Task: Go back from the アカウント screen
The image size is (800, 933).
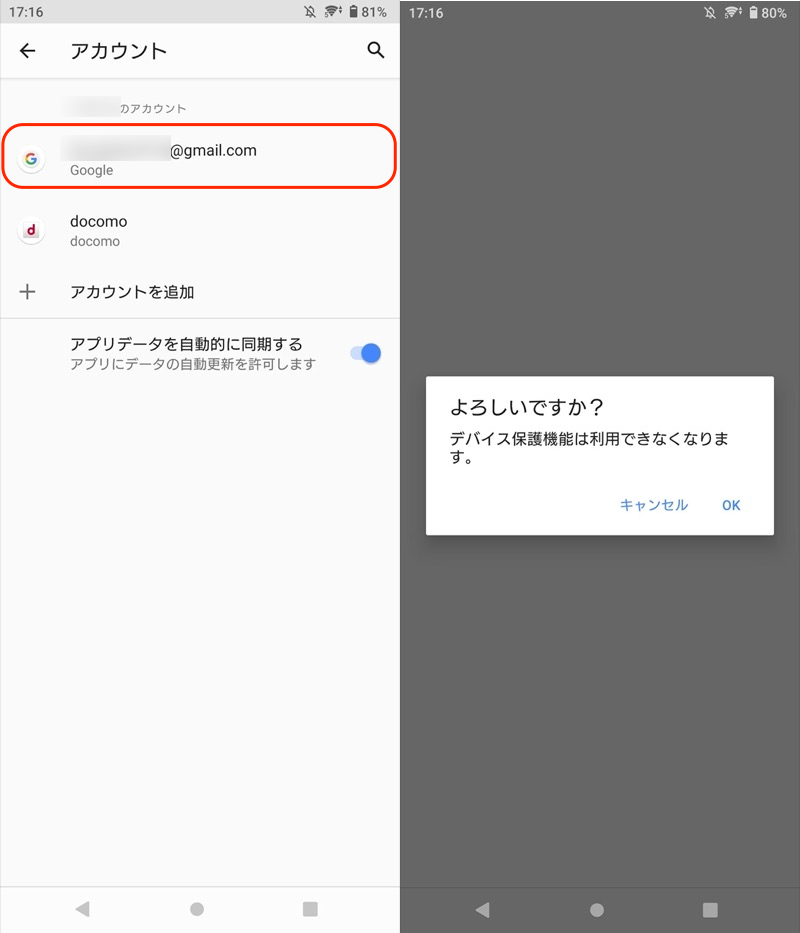Action: click(x=28, y=51)
